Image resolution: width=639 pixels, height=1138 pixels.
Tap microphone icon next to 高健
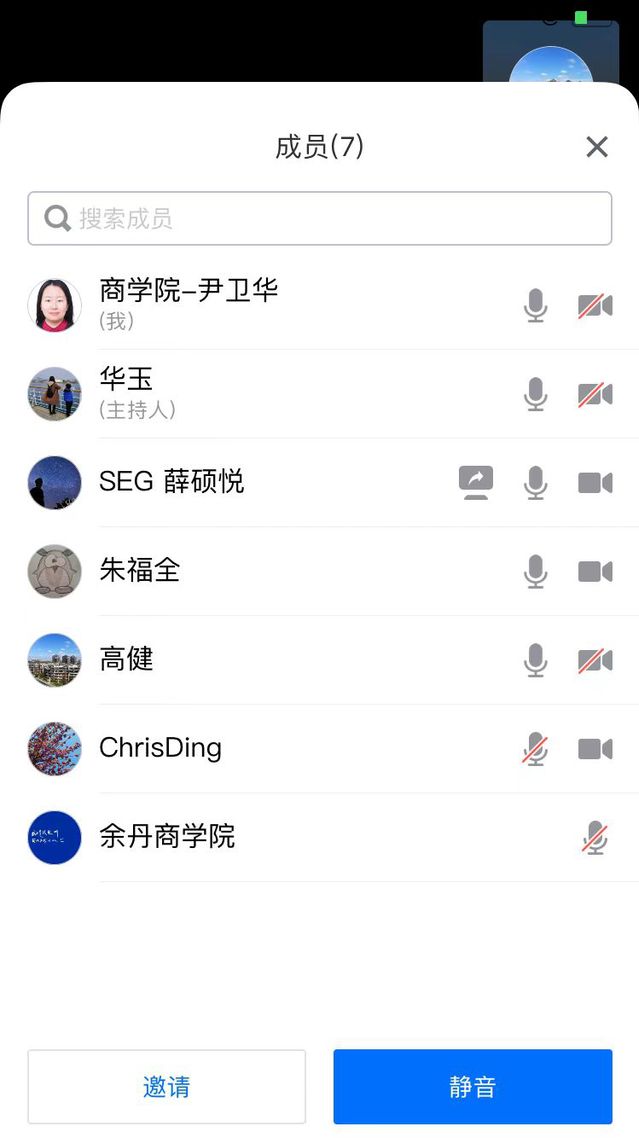[x=536, y=660]
